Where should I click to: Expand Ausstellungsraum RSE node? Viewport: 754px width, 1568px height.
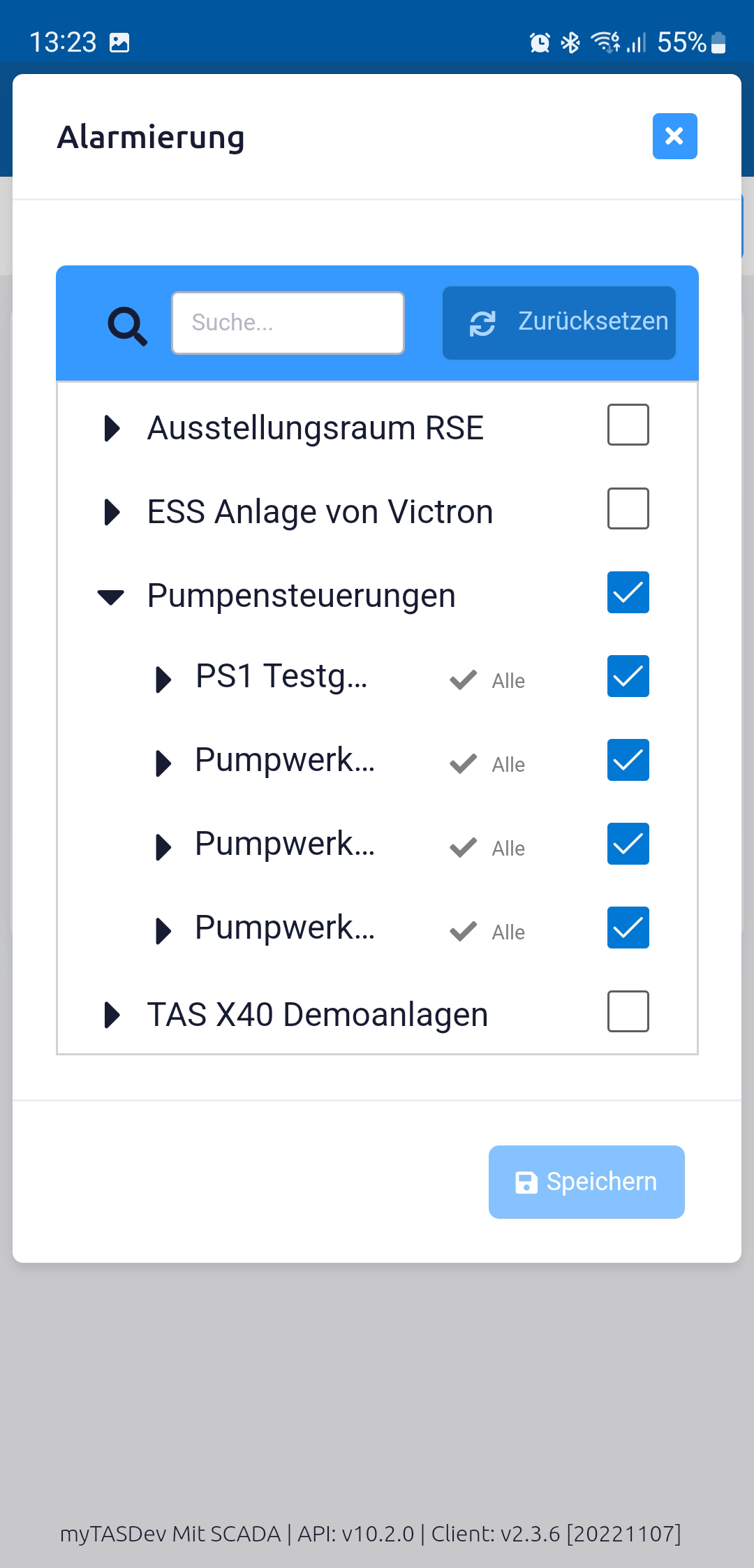click(112, 428)
